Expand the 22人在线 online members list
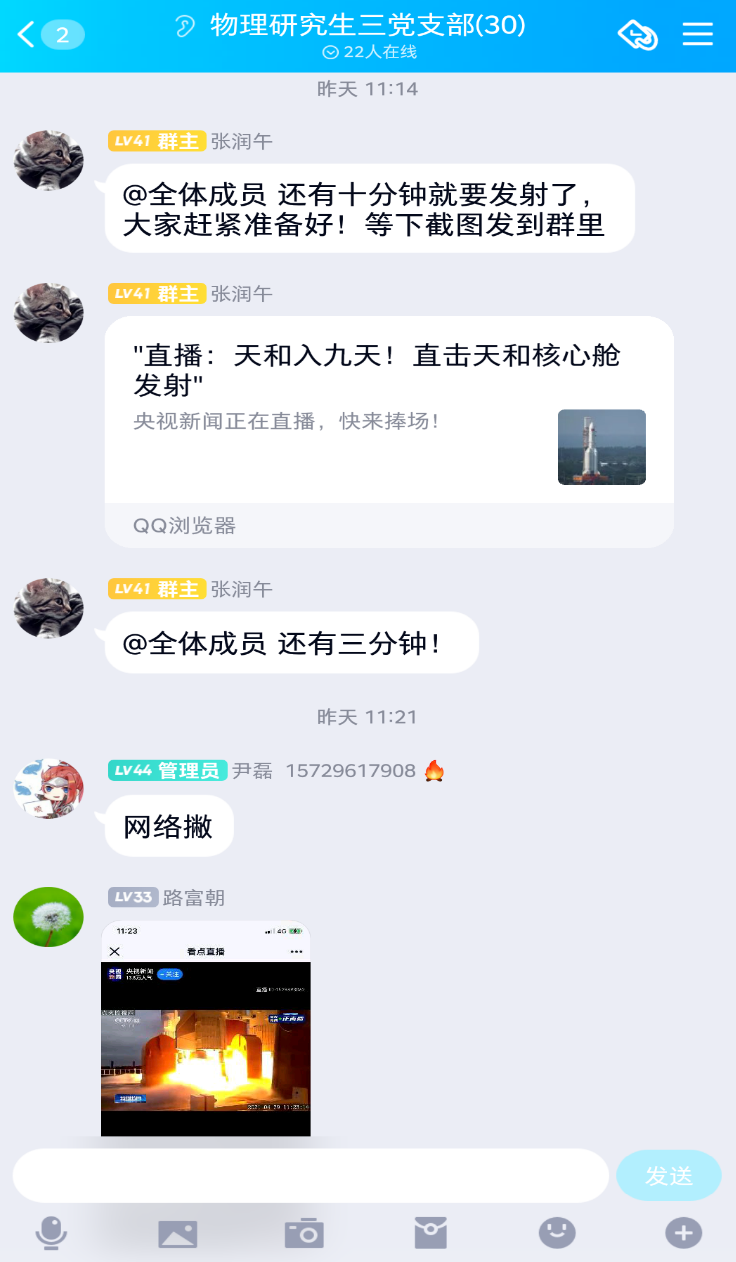The width and height of the screenshot is (736, 1262). coord(370,52)
